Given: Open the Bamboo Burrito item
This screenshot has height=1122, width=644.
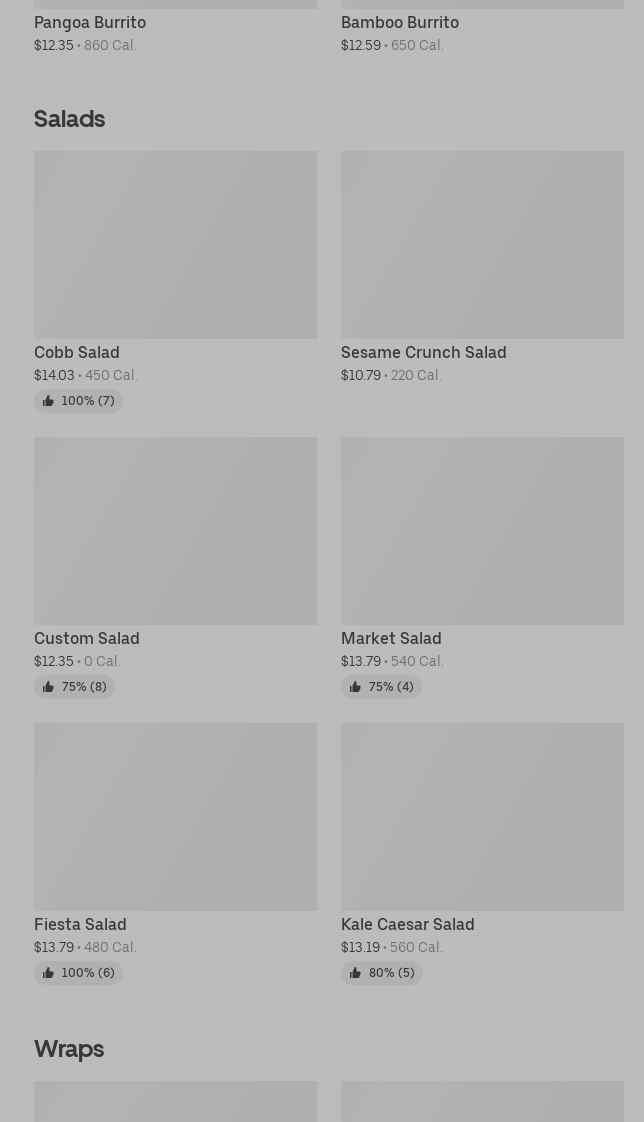Looking at the screenshot, I should (x=399, y=23).
